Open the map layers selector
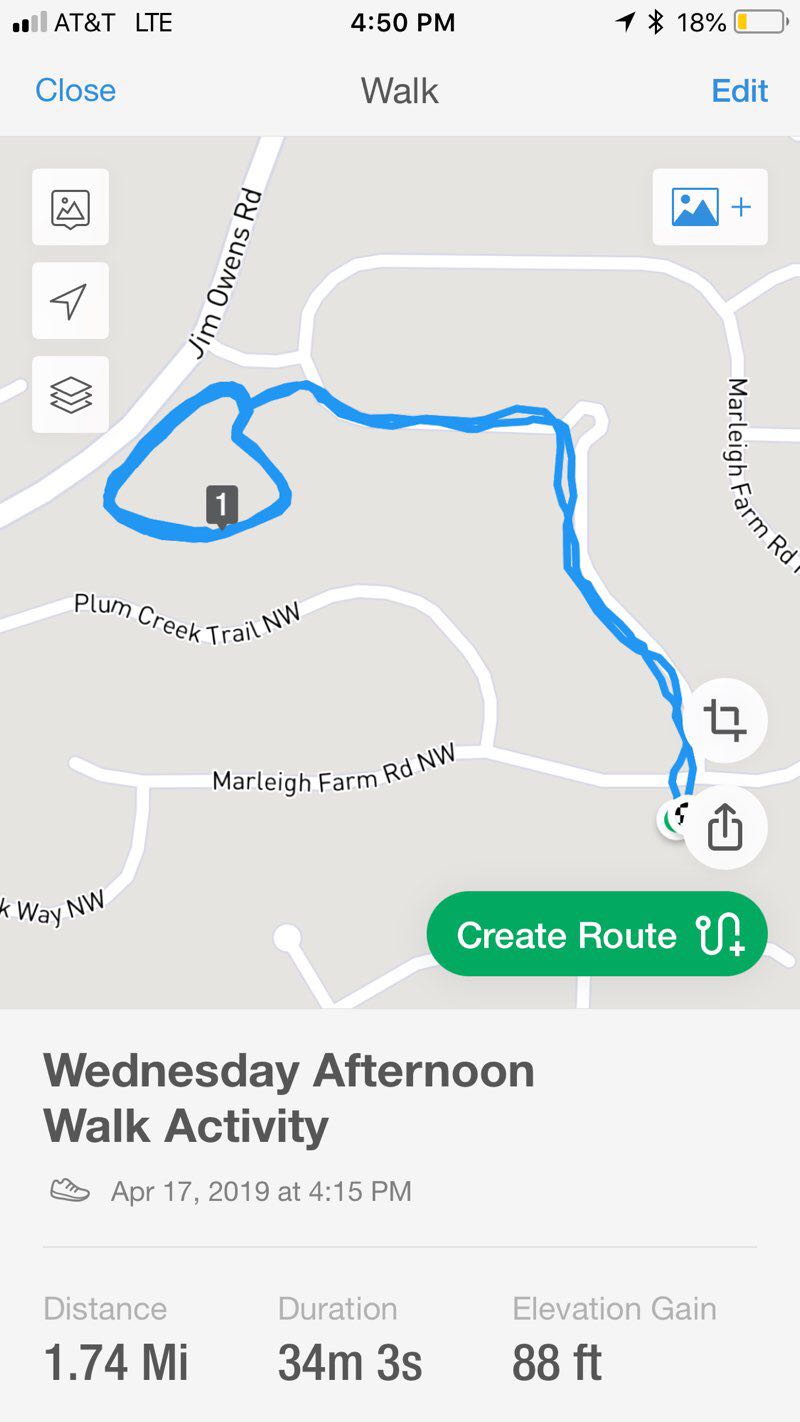Viewport: 800px width, 1422px height. [70, 395]
